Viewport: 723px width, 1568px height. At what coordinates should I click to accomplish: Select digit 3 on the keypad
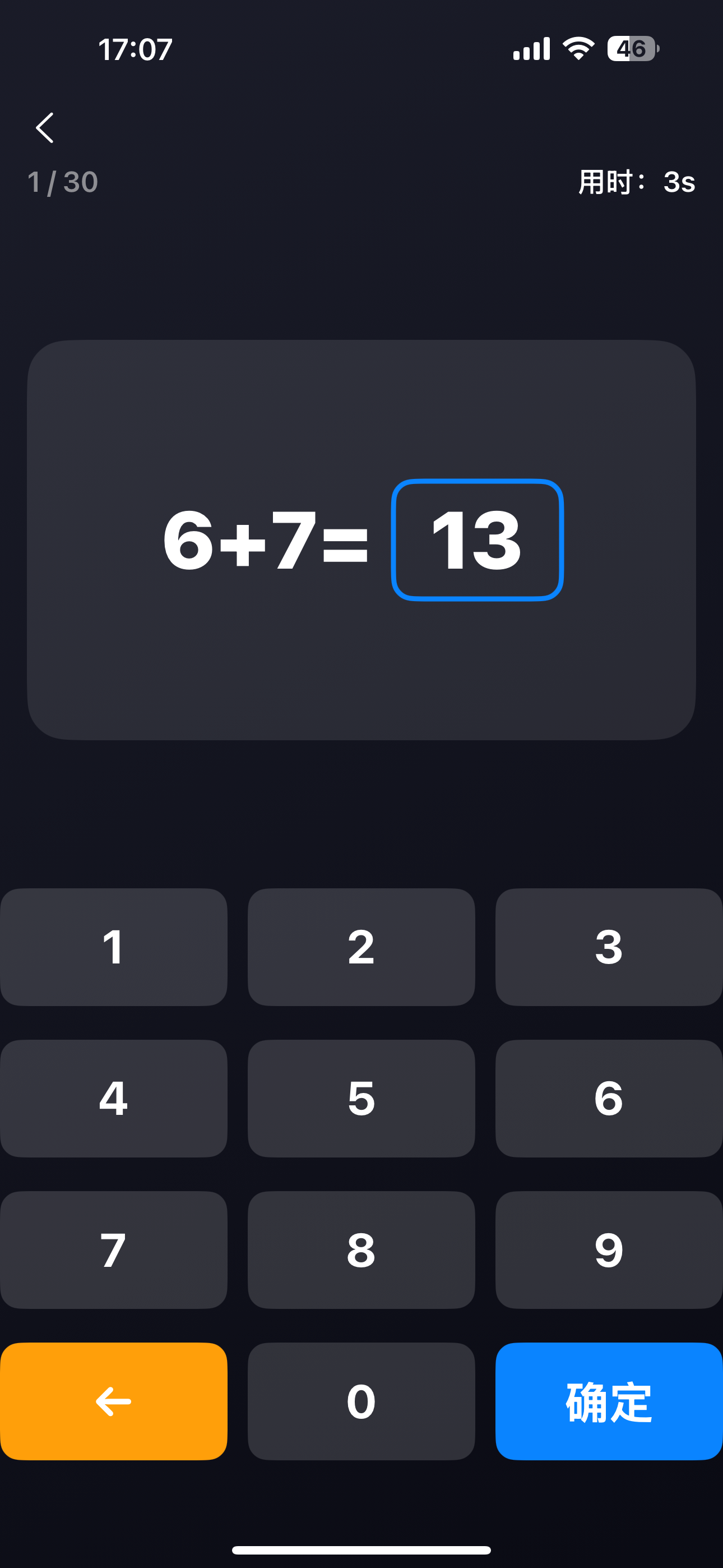pyautogui.click(x=609, y=947)
